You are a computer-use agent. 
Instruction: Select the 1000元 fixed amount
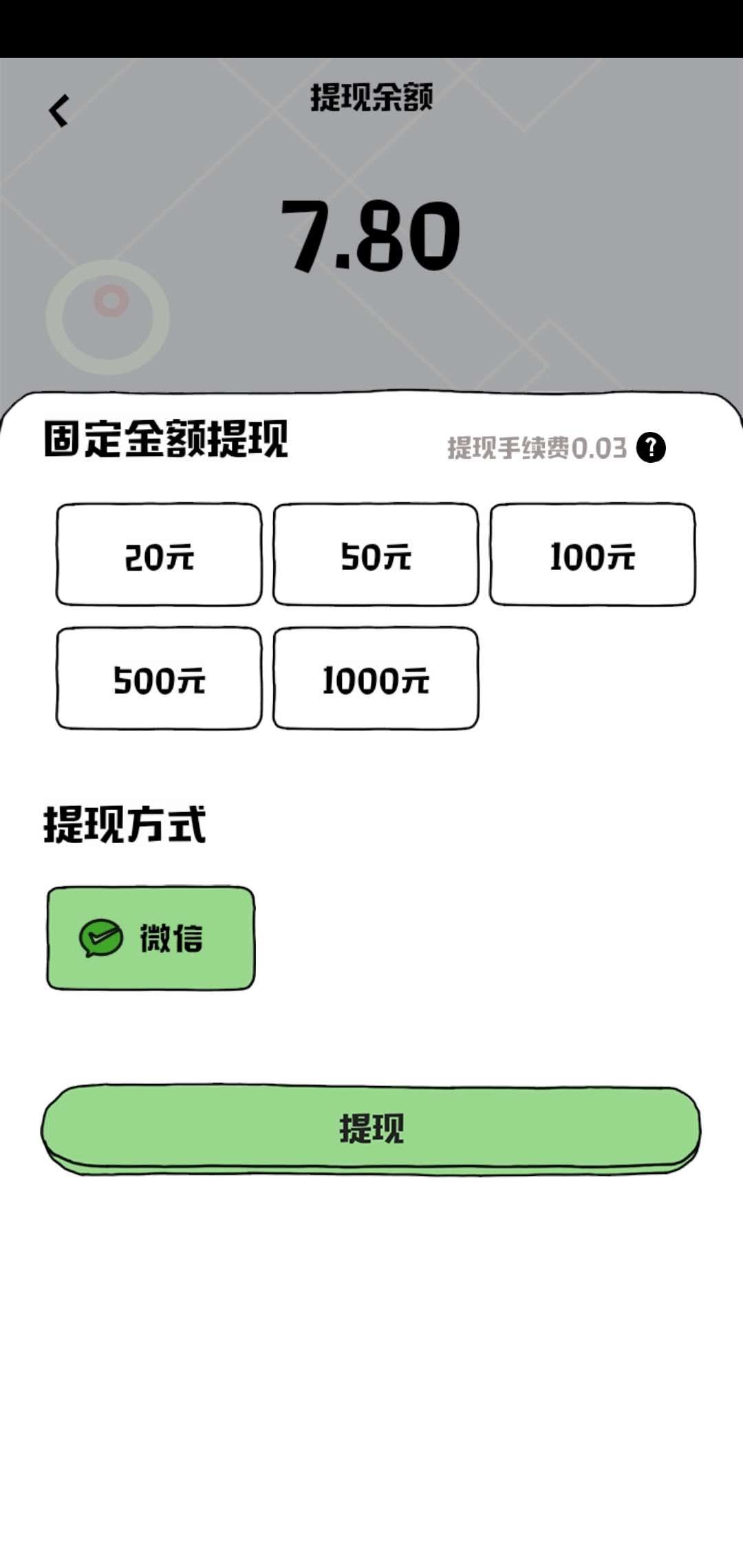(x=376, y=679)
